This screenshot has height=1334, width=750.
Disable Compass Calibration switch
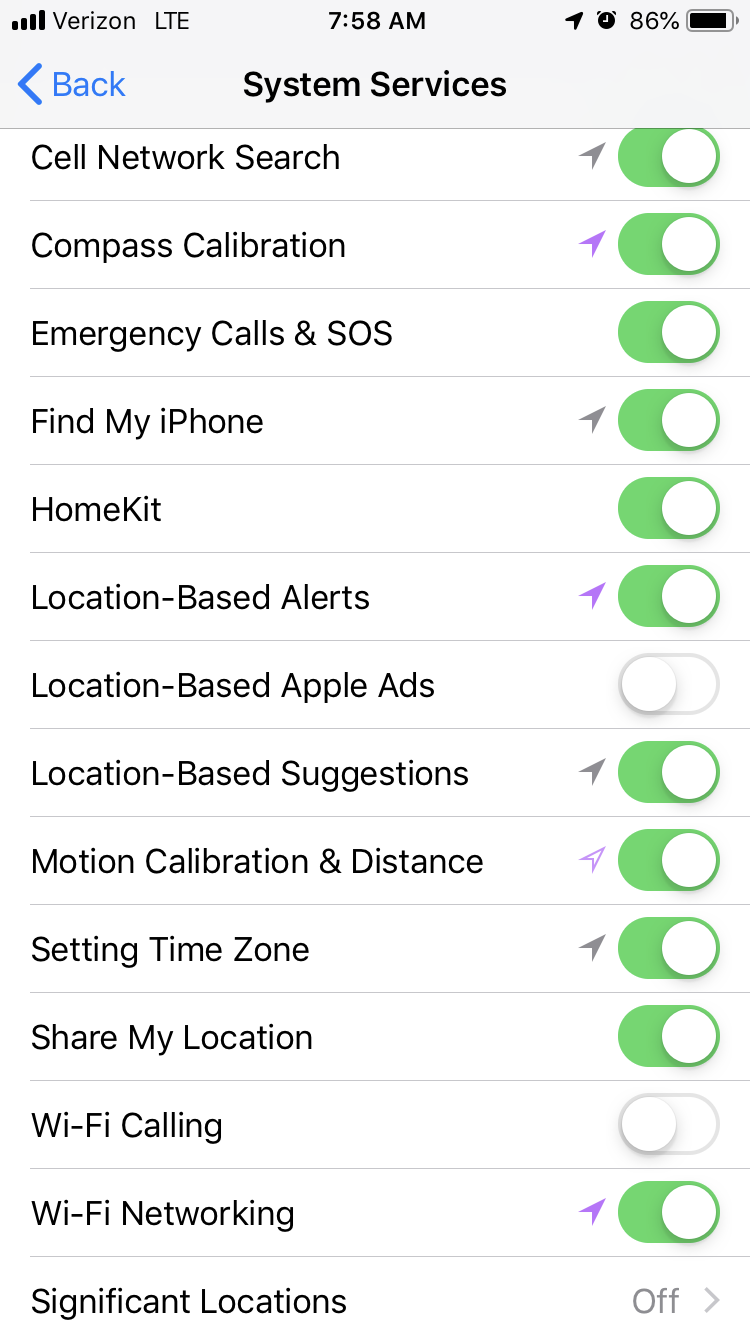669,245
